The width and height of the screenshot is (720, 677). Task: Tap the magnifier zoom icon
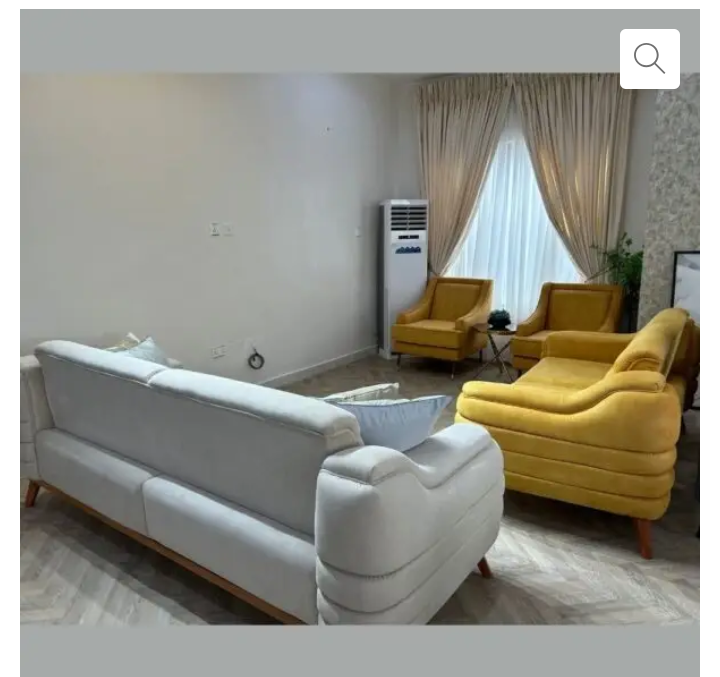point(649,59)
